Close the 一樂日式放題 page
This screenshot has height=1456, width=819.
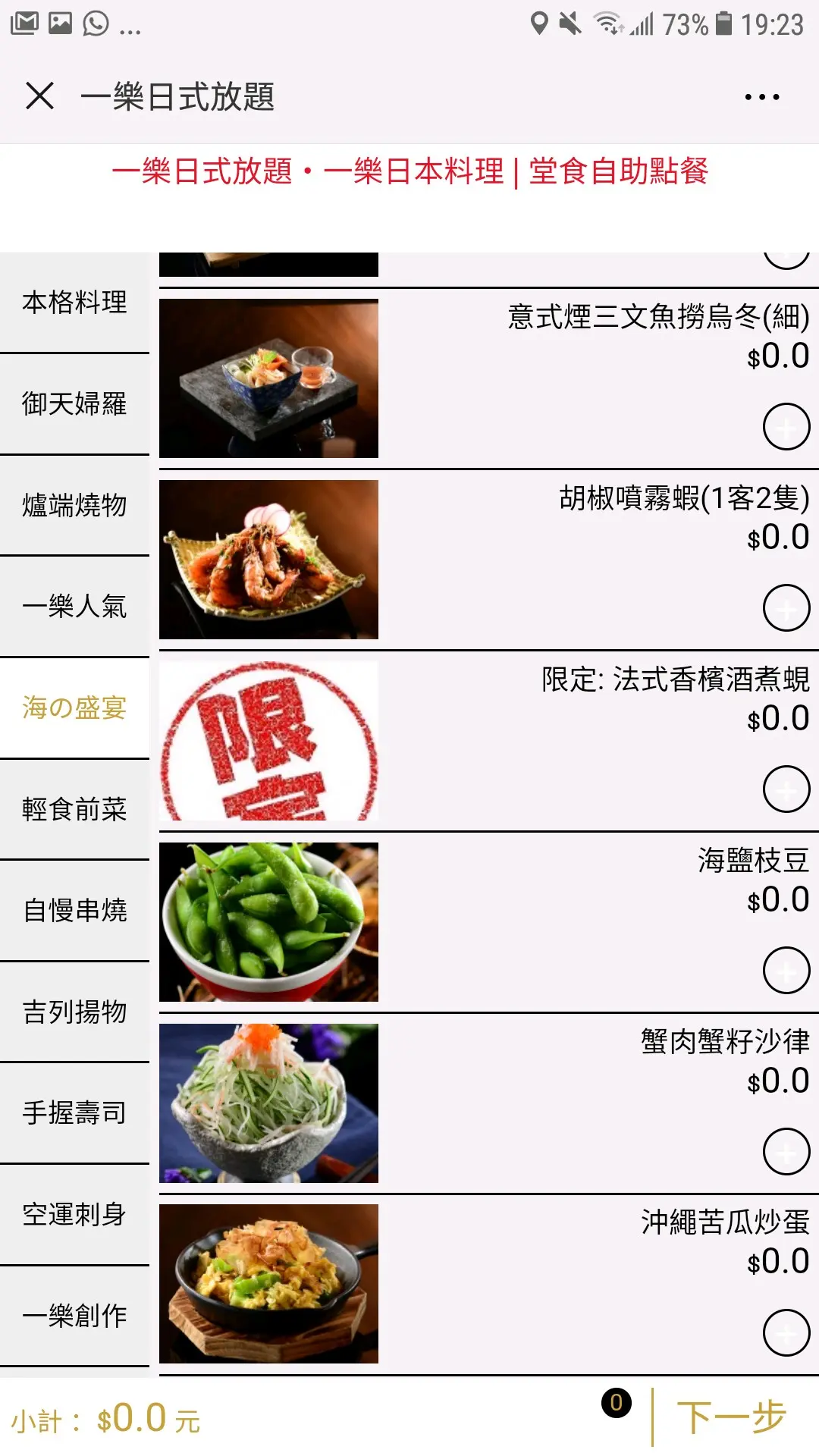[x=39, y=96]
